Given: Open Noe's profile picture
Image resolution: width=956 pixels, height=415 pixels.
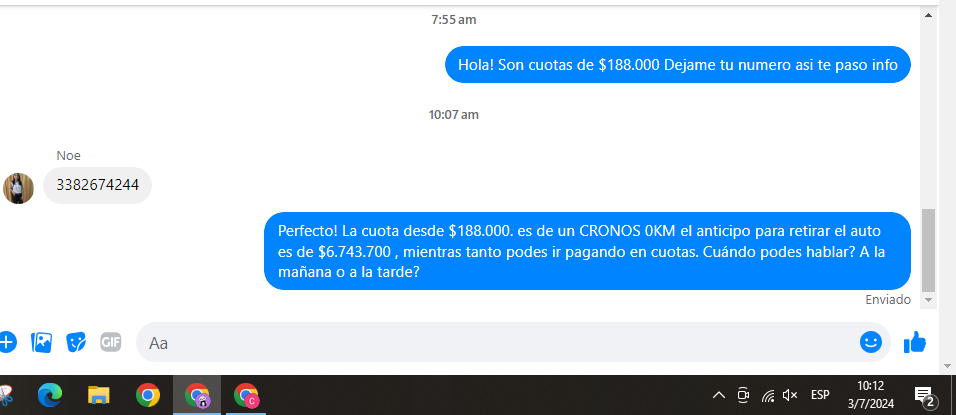Looking at the screenshot, I should pyautogui.click(x=19, y=187).
